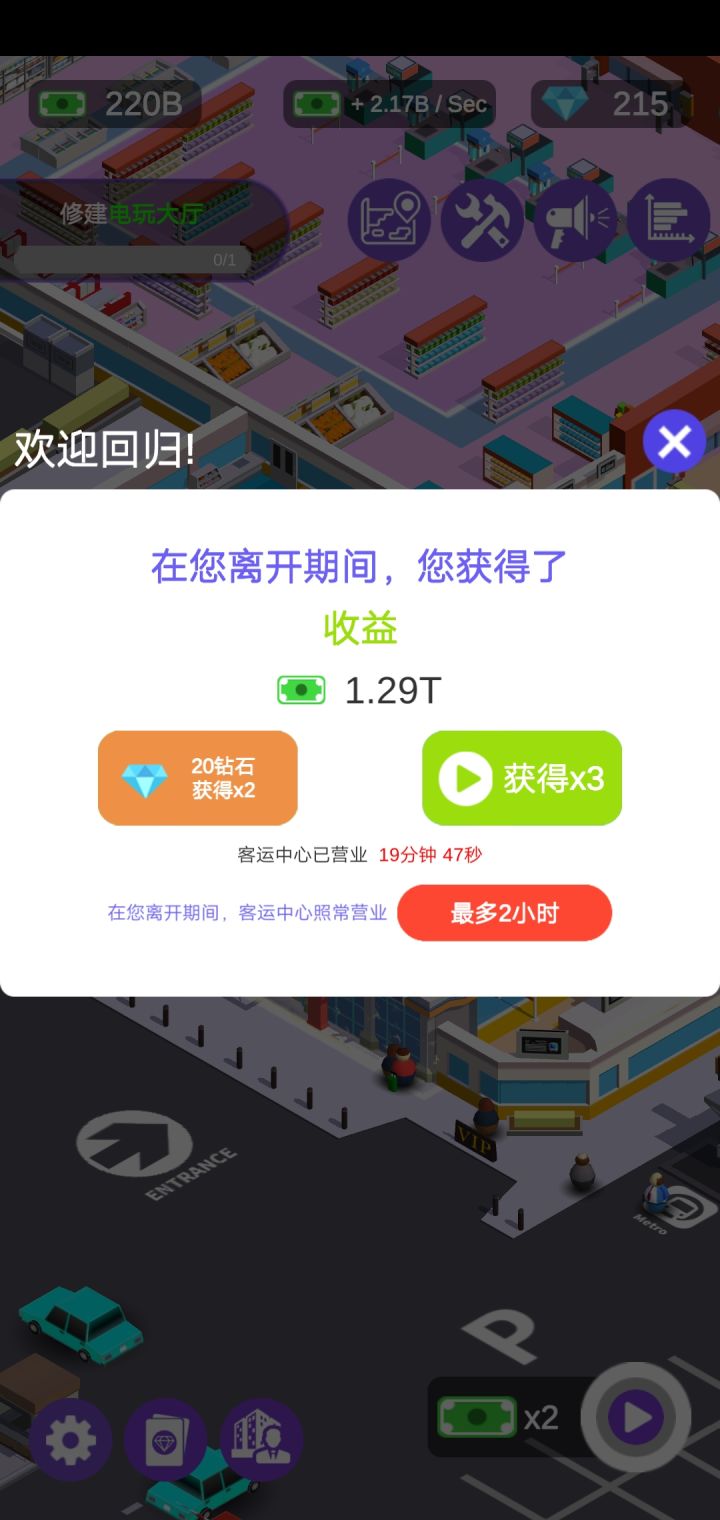The width and height of the screenshot is (720, 1520).
Task: Open the map expansion panel
Action: [x=389, y=218]
